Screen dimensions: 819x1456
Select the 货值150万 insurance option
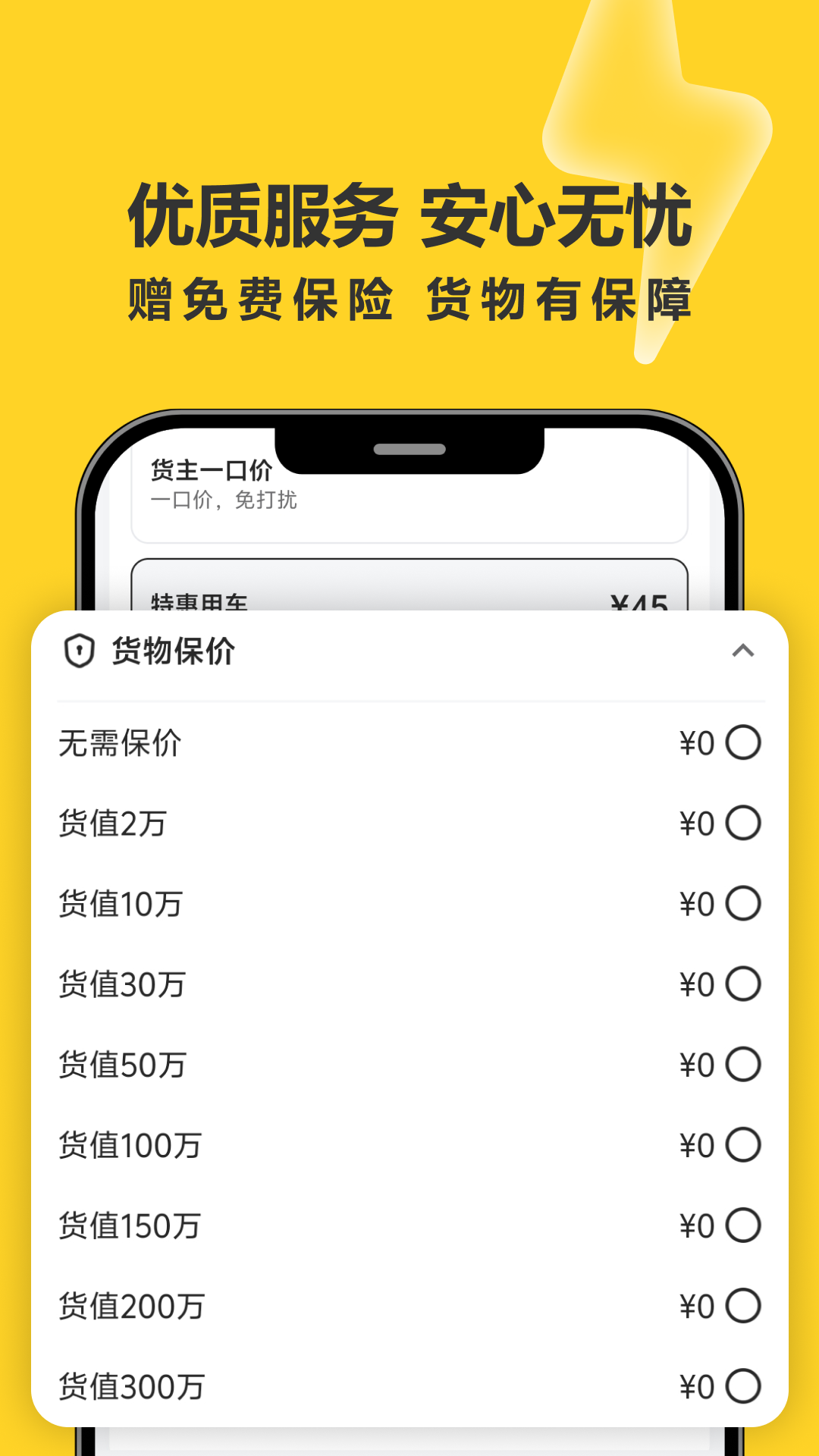point(744,1226)
